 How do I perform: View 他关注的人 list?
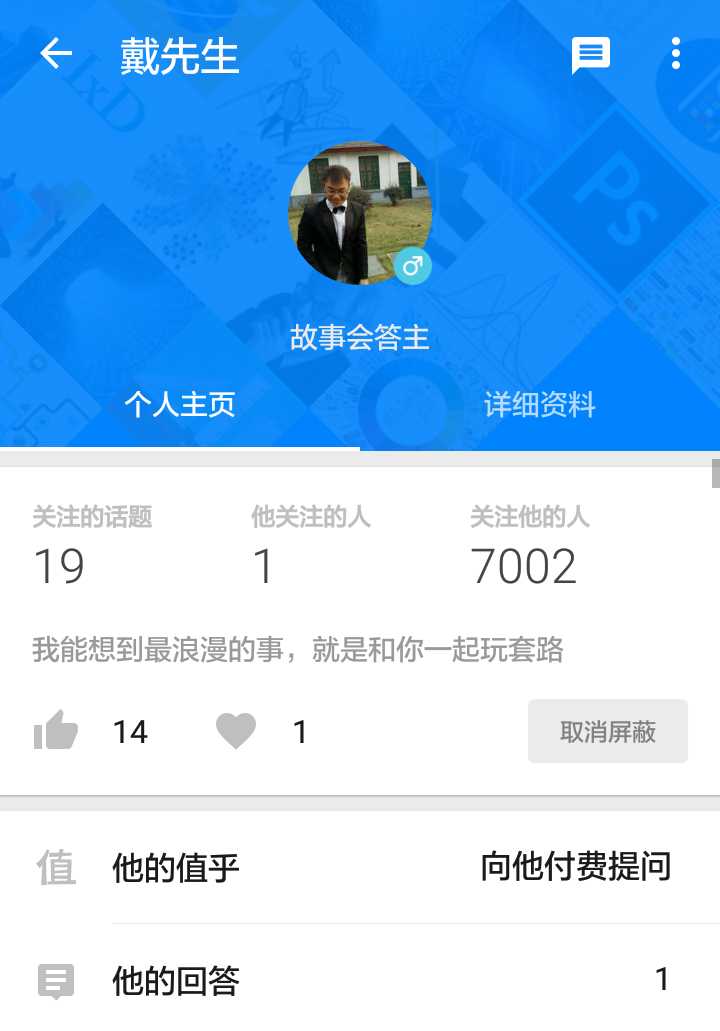click(x=310, y=547)
